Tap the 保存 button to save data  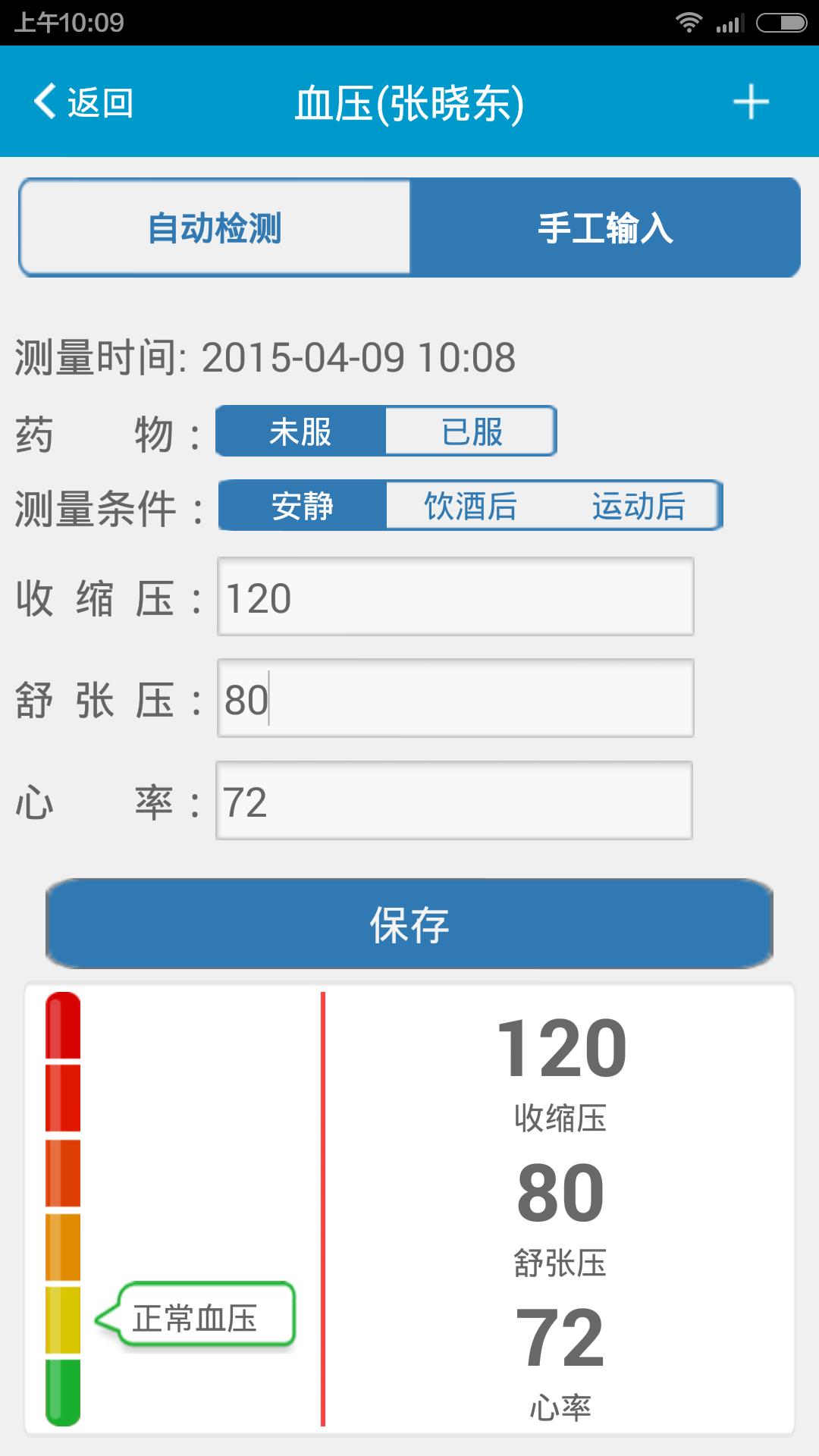(x=409, y=924)
